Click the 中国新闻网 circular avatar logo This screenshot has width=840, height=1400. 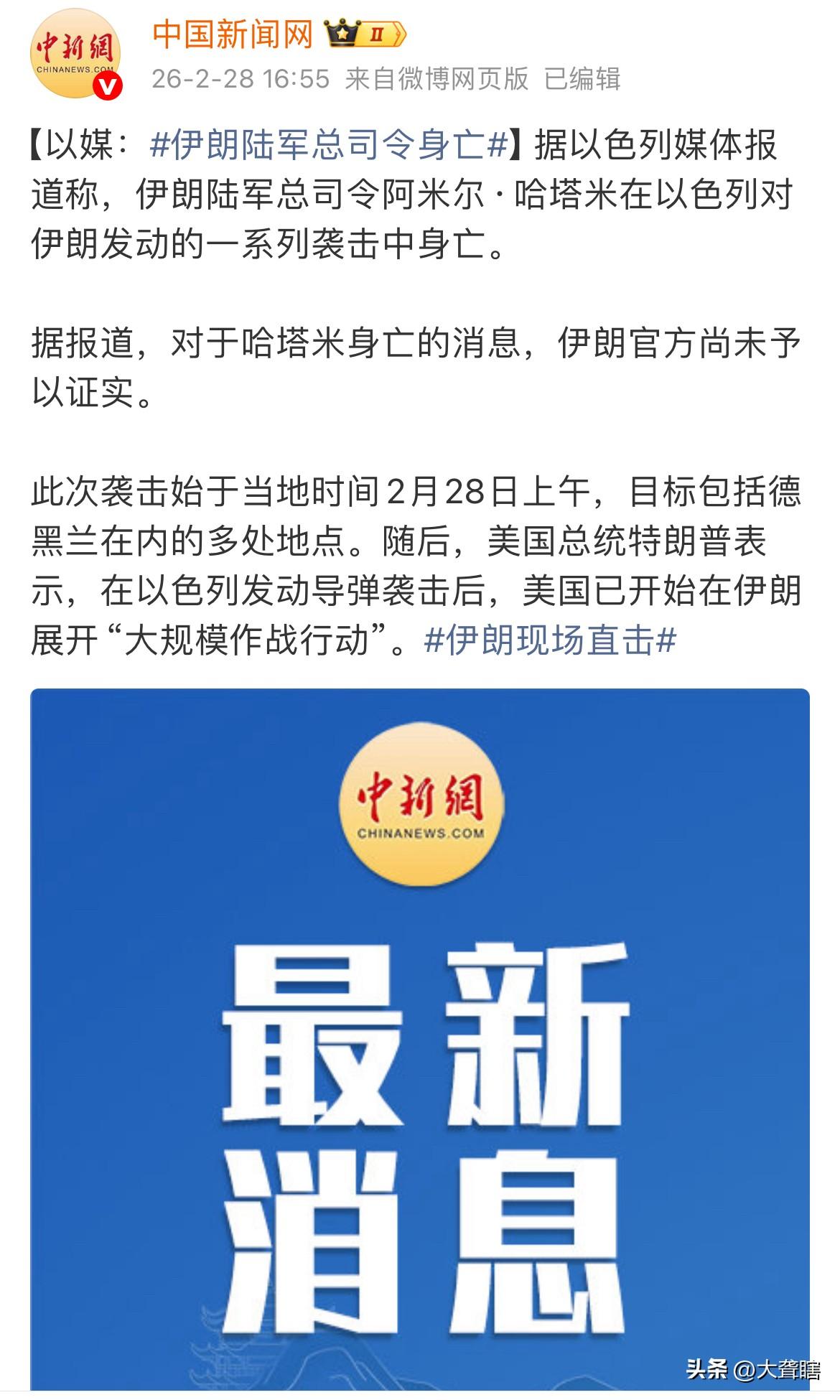75,54
